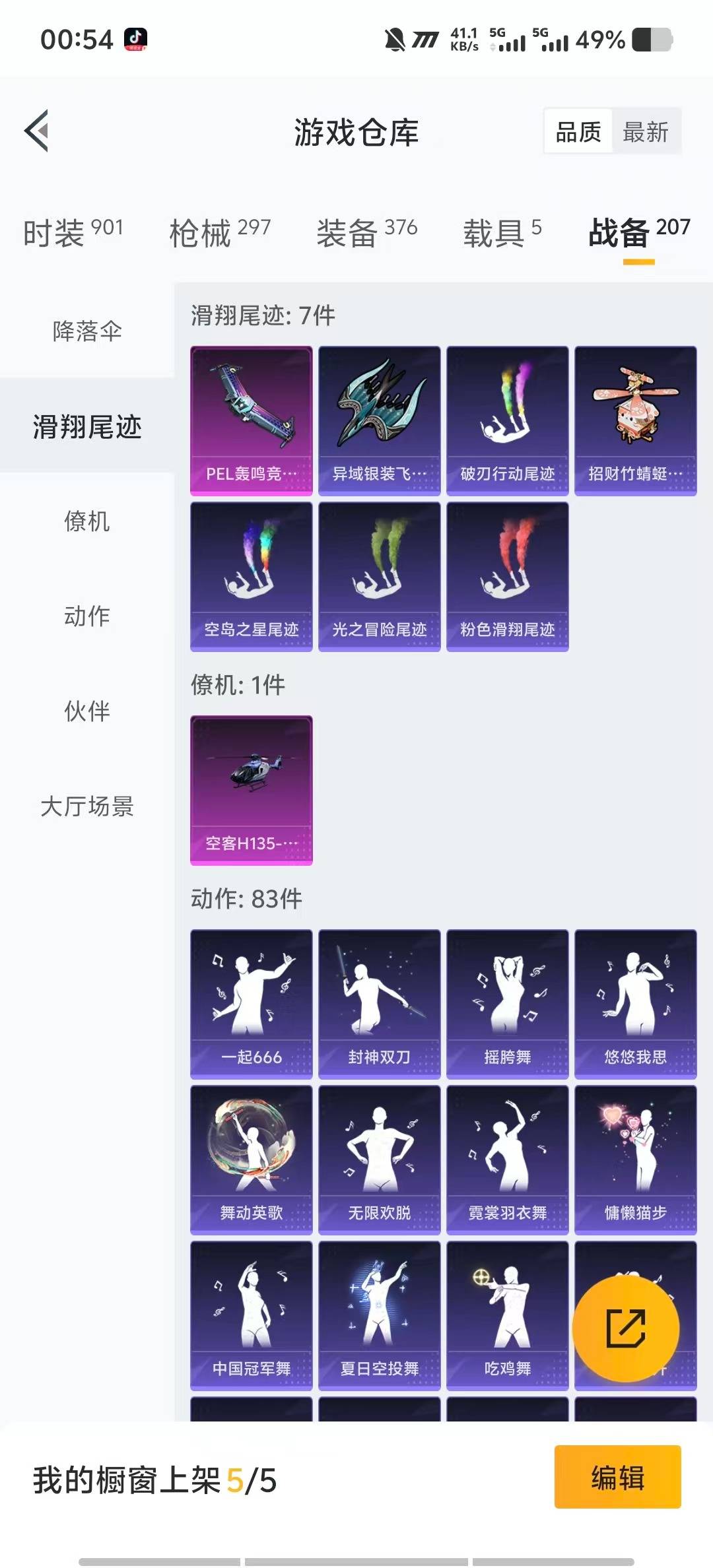Switch to the 枪械 tab

point(220,233)
